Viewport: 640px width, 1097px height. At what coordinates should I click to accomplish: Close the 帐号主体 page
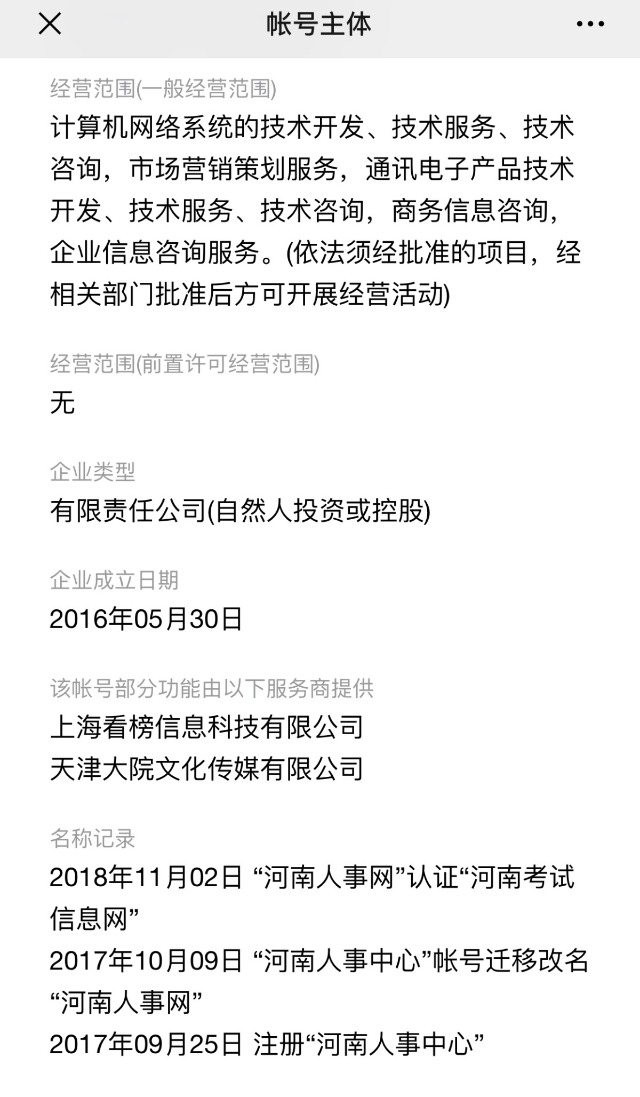tap(50, 23)
